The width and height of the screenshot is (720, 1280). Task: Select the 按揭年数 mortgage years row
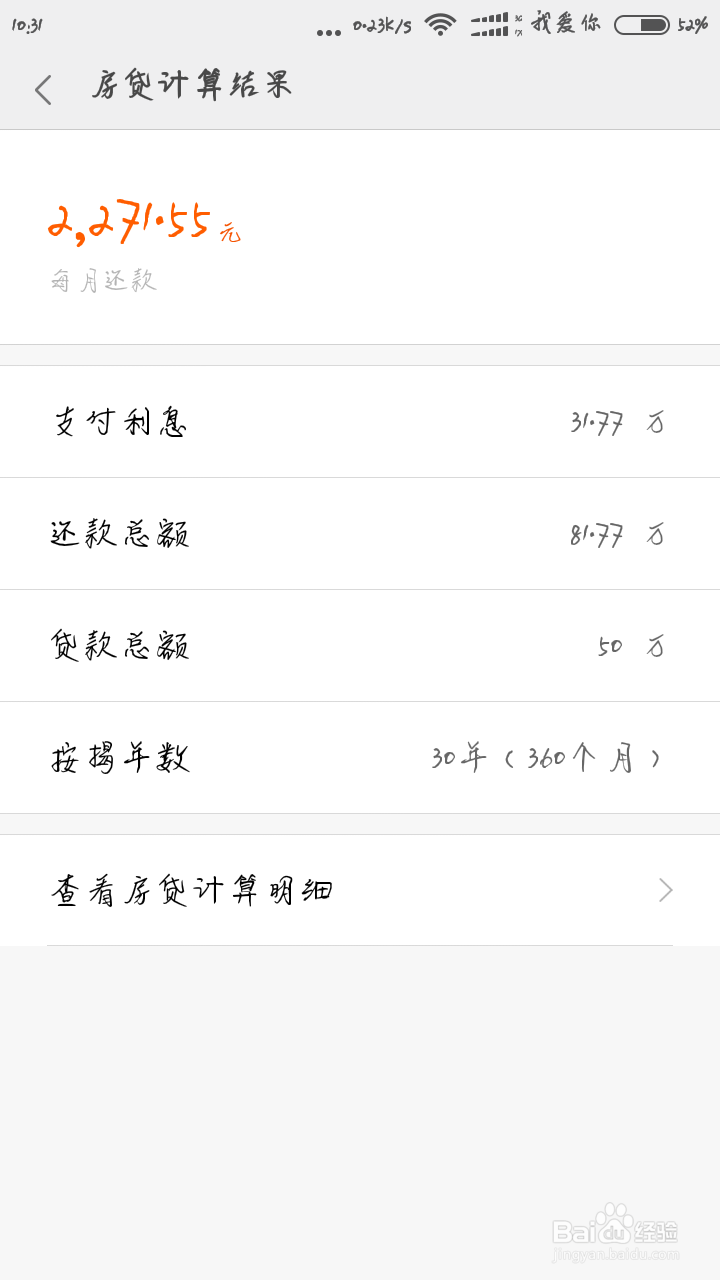coord(360,758)
